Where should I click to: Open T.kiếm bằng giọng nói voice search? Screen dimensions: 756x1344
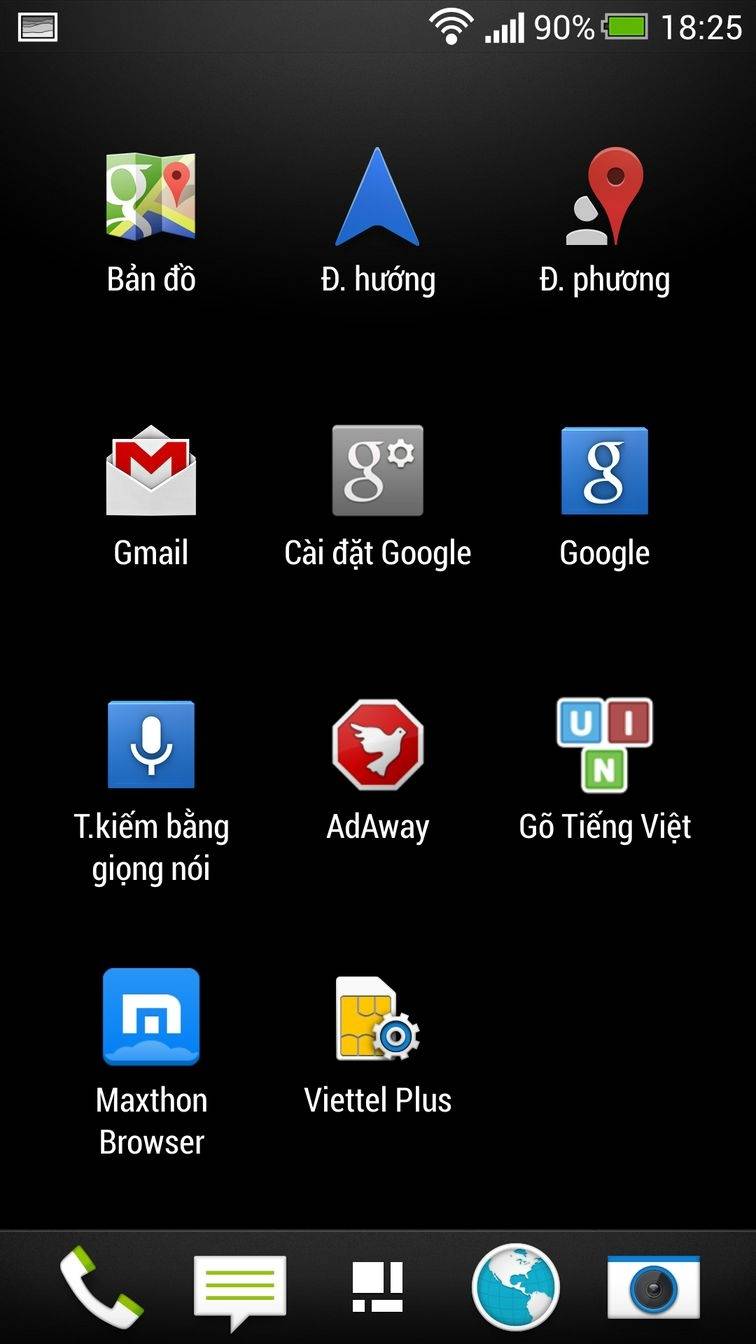[151, 745]
